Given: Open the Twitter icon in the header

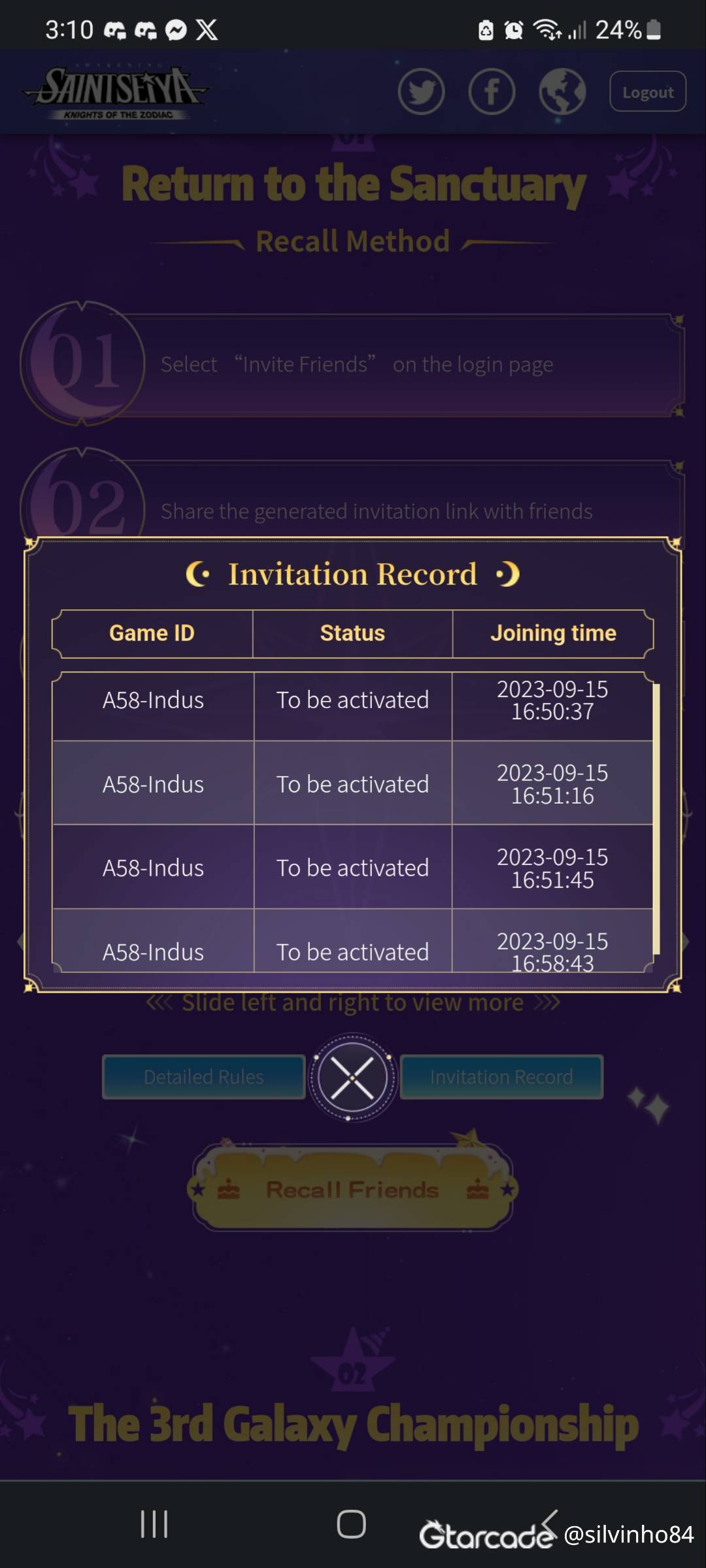Looking at the screenshot, I should (x=421, y=92).
